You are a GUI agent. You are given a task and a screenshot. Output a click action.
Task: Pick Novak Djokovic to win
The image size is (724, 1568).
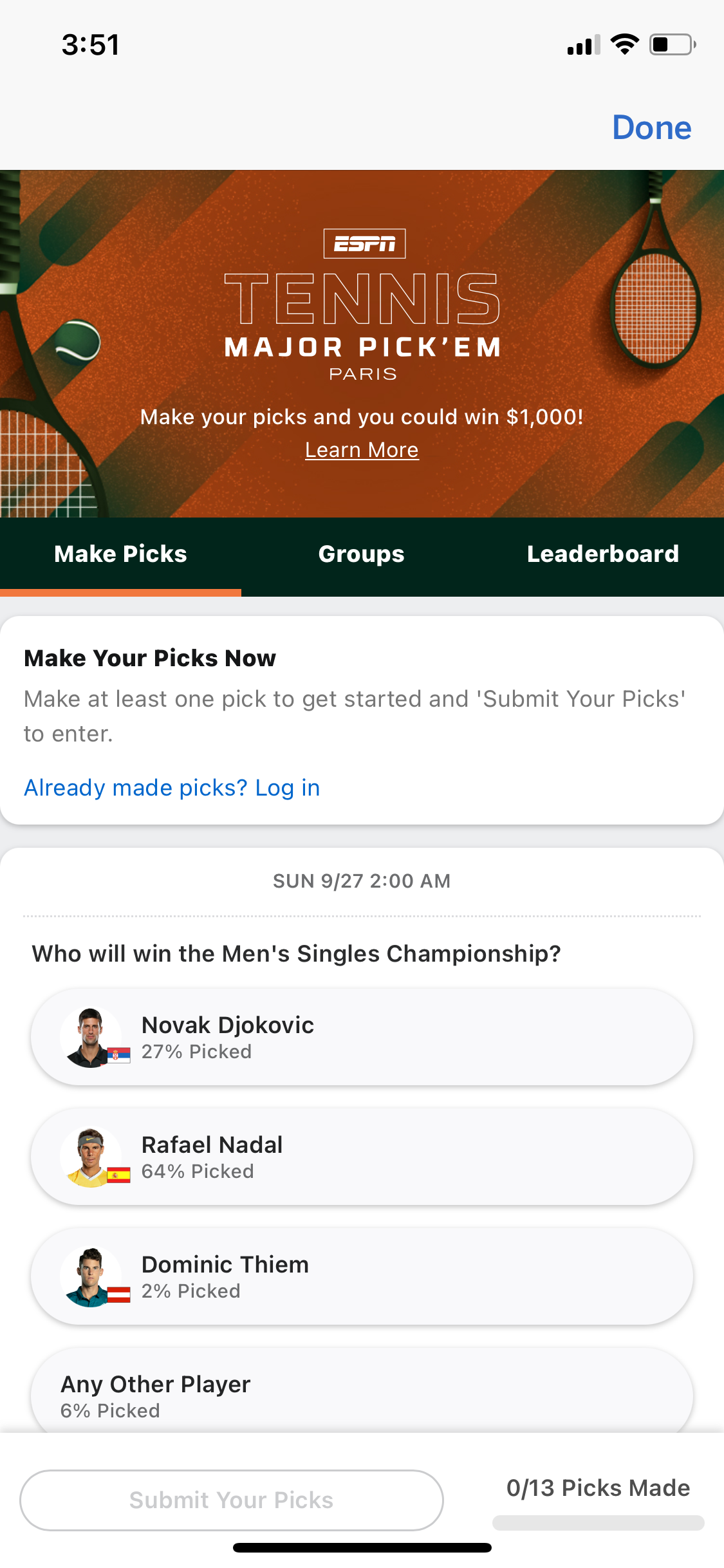(362, 1037)
